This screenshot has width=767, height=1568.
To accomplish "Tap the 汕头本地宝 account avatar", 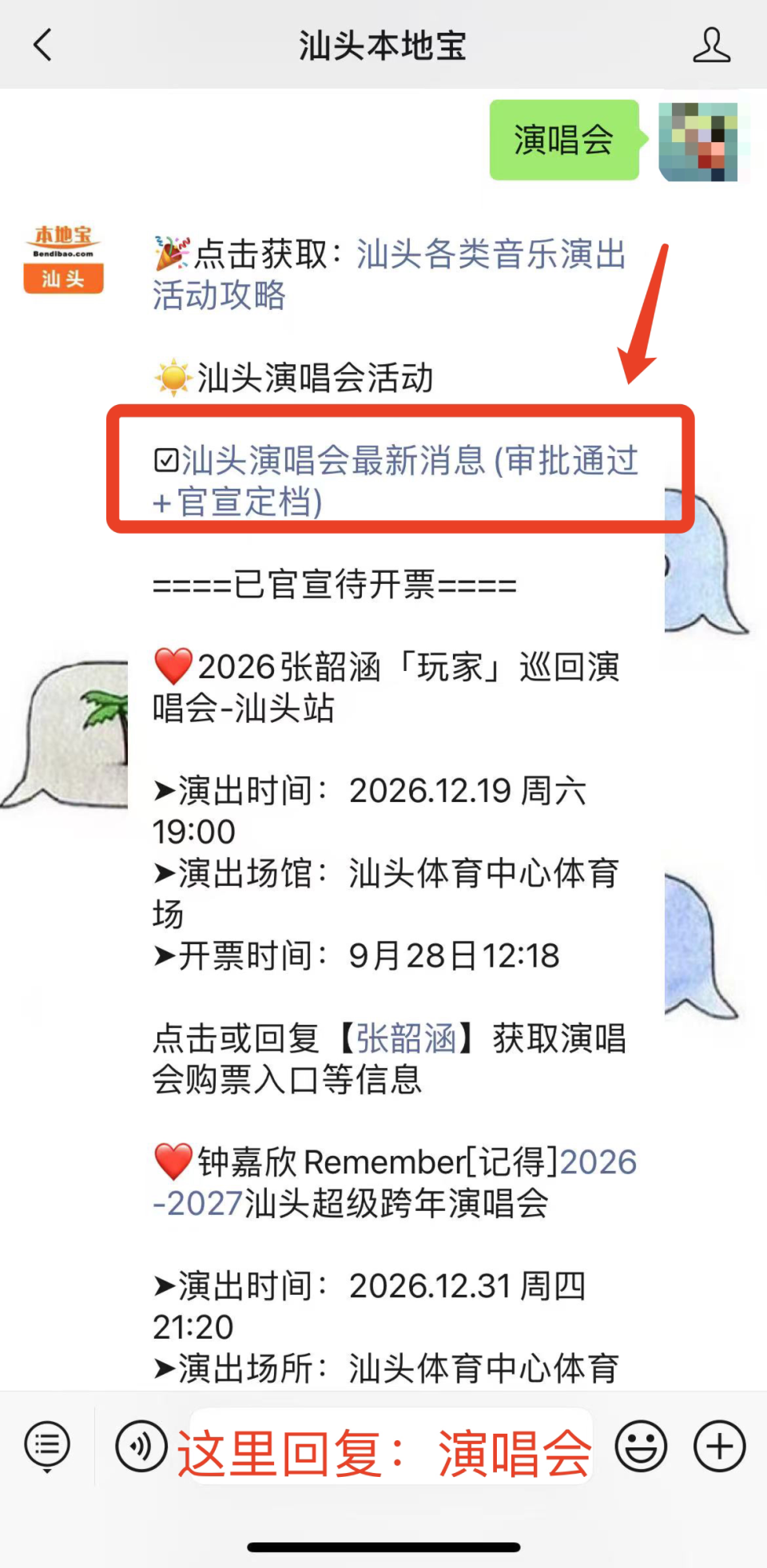I will [x=63, y=259].
